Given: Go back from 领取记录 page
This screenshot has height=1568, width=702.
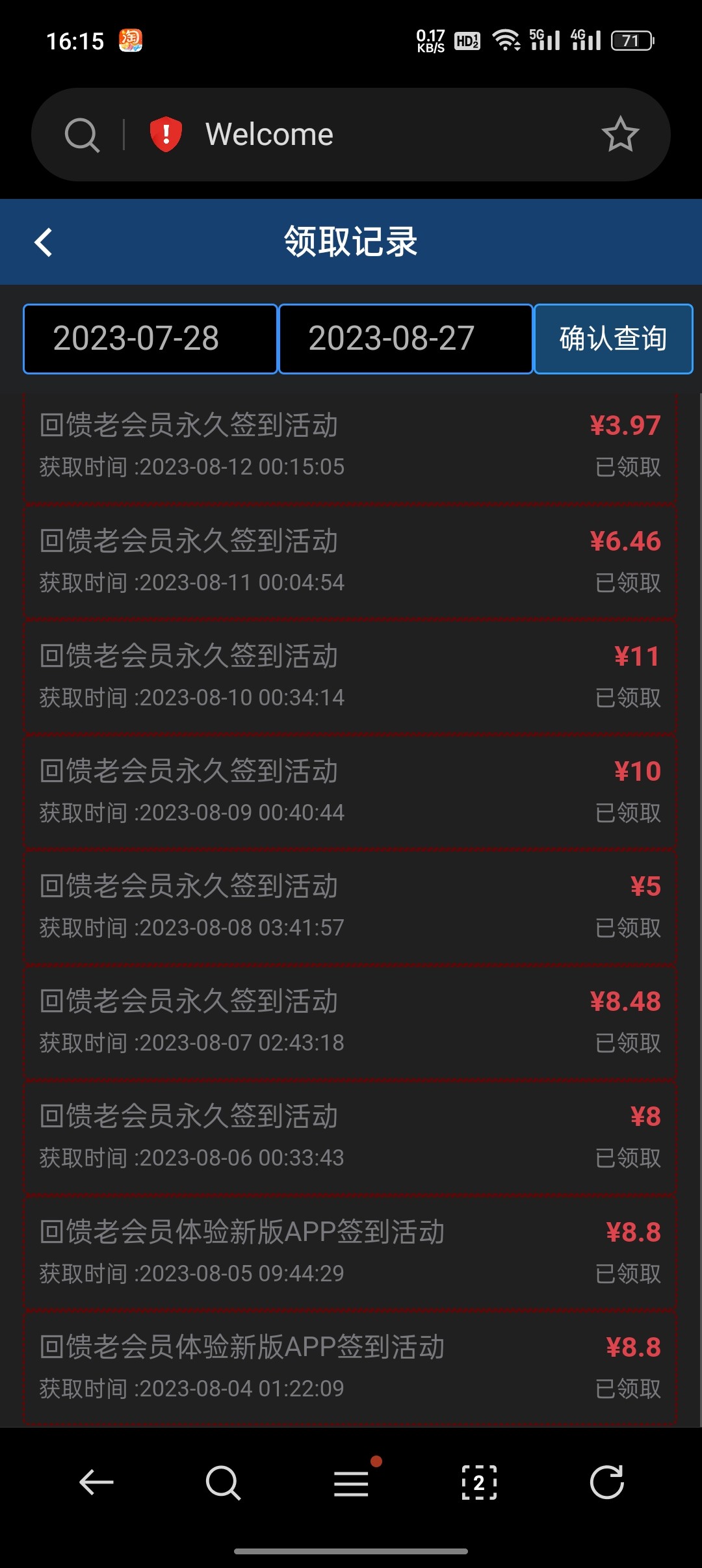Looking at the screenshot, I should (x=44, y=242).
